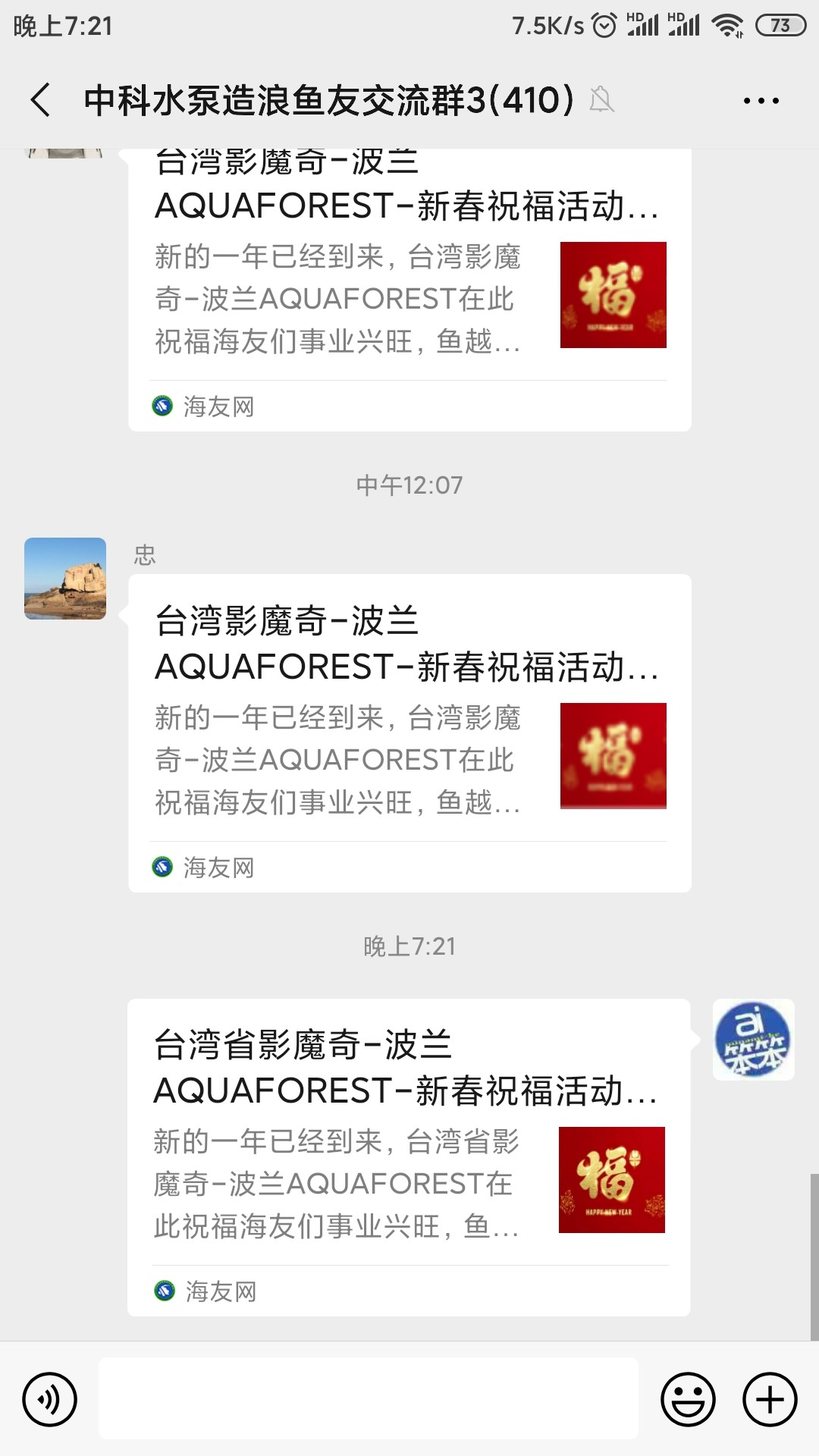
Task: Open the chat info three-dot menu
Action: 761,100
